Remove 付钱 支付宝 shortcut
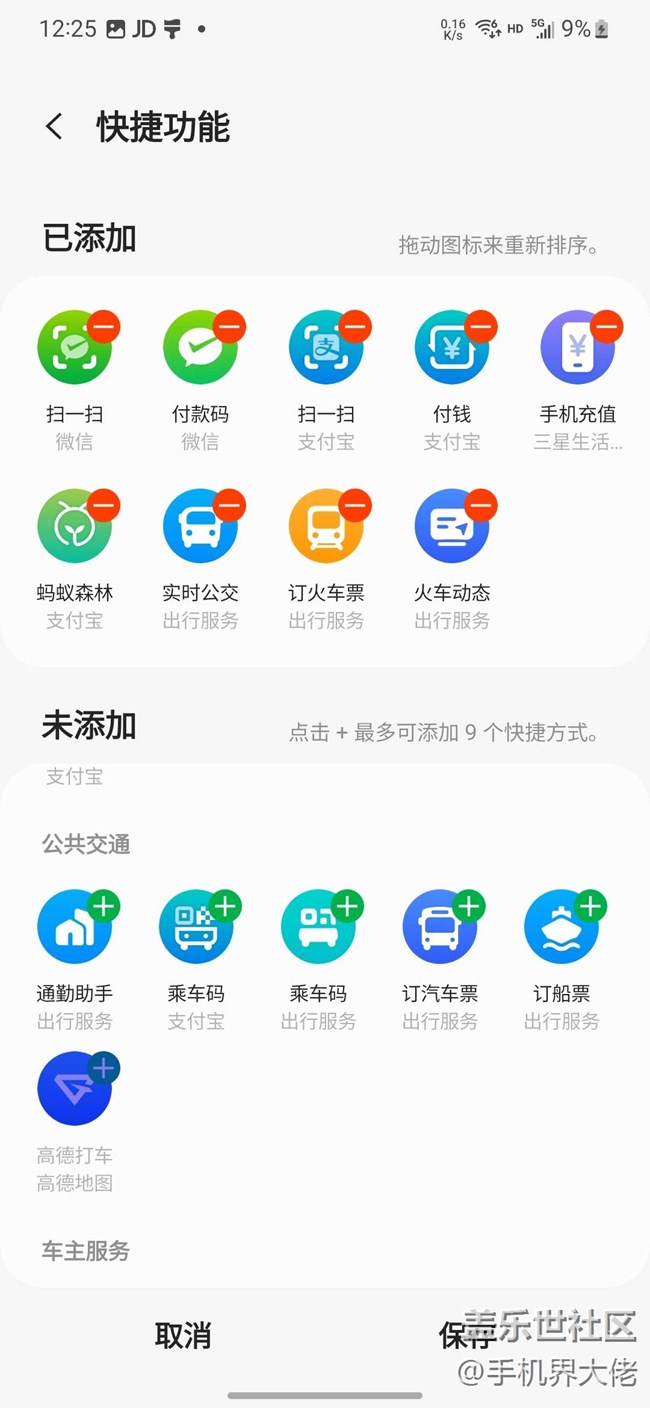The width and height of the screenshot is (650, 1408). coord(481,326)
